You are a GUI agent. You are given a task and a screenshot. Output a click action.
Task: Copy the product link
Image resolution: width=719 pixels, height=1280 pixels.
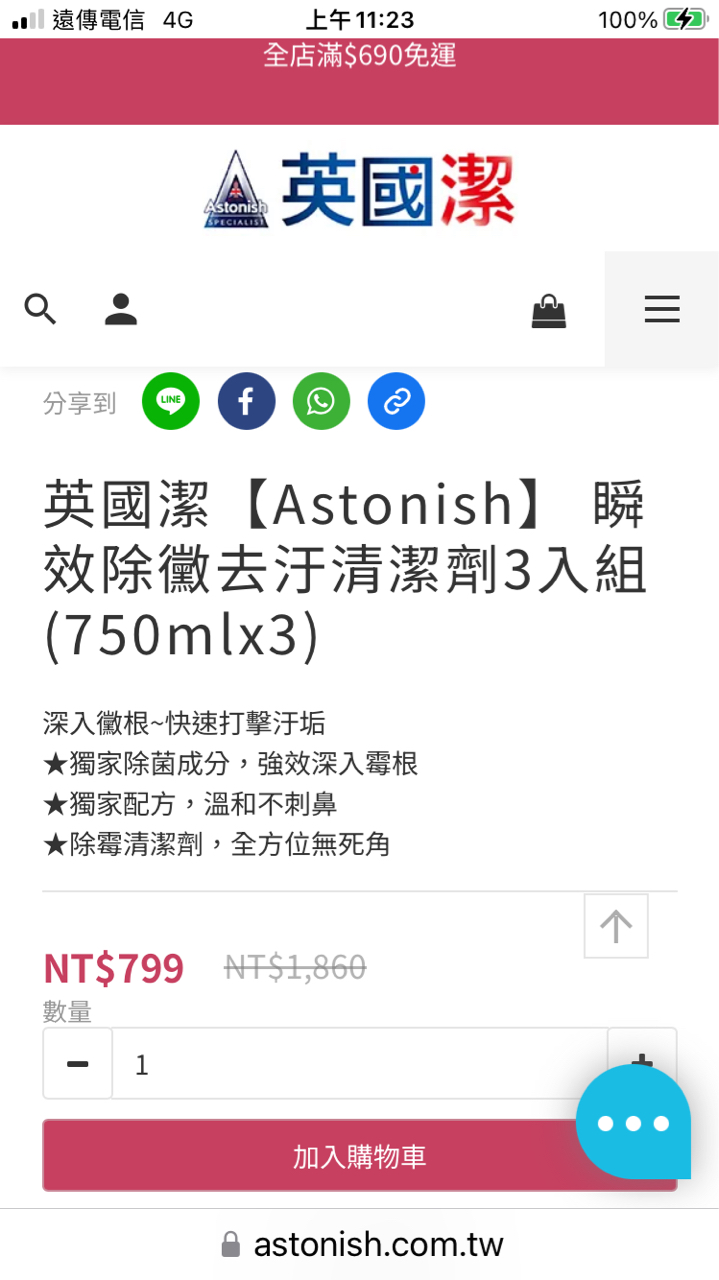pyautogui.click(x=396, y=402)
